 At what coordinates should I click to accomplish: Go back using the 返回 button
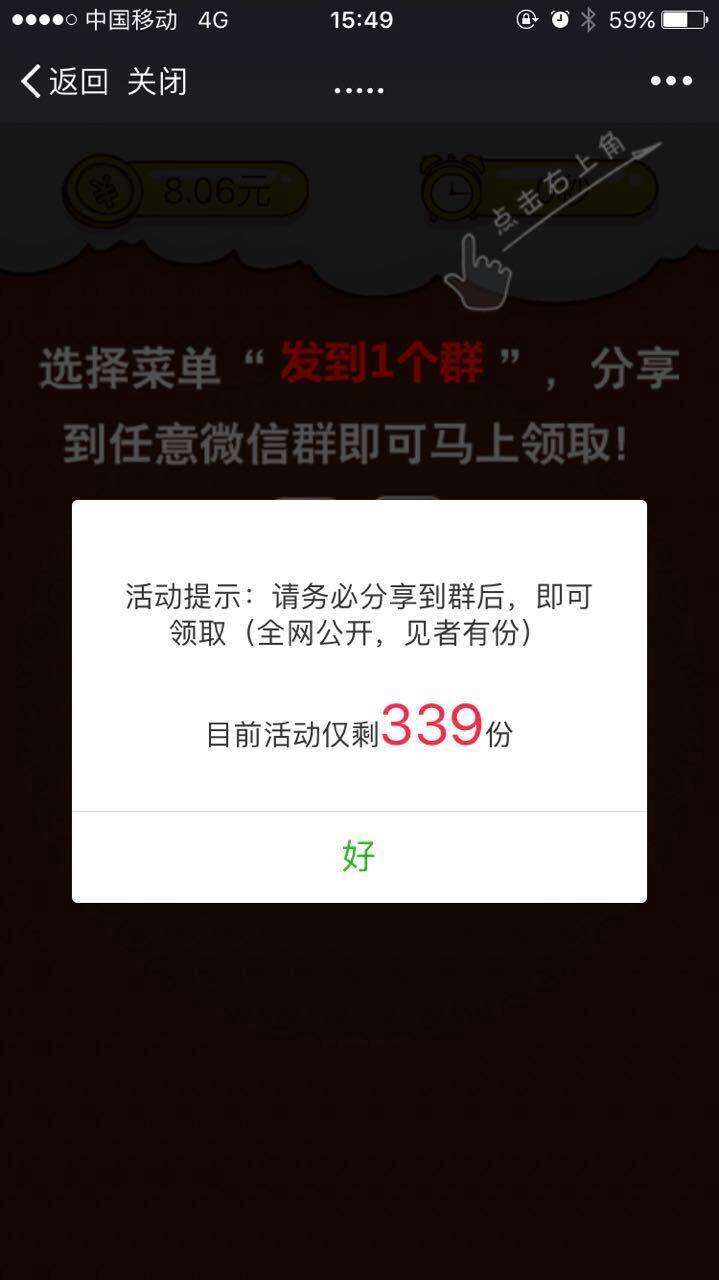tap(65, 81)
